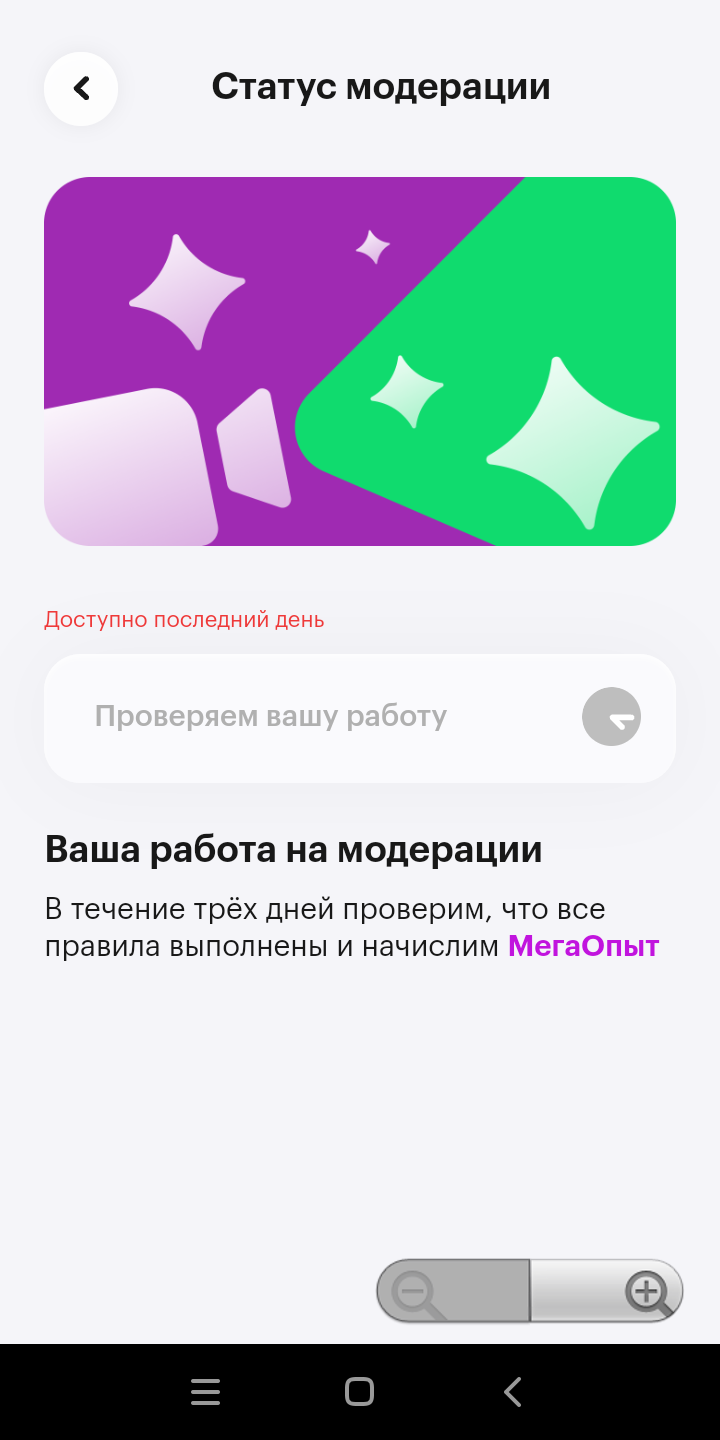Viewport: 720px width, 1440px height.
Task: Tap the system back button
Action: click(513, 1392)
